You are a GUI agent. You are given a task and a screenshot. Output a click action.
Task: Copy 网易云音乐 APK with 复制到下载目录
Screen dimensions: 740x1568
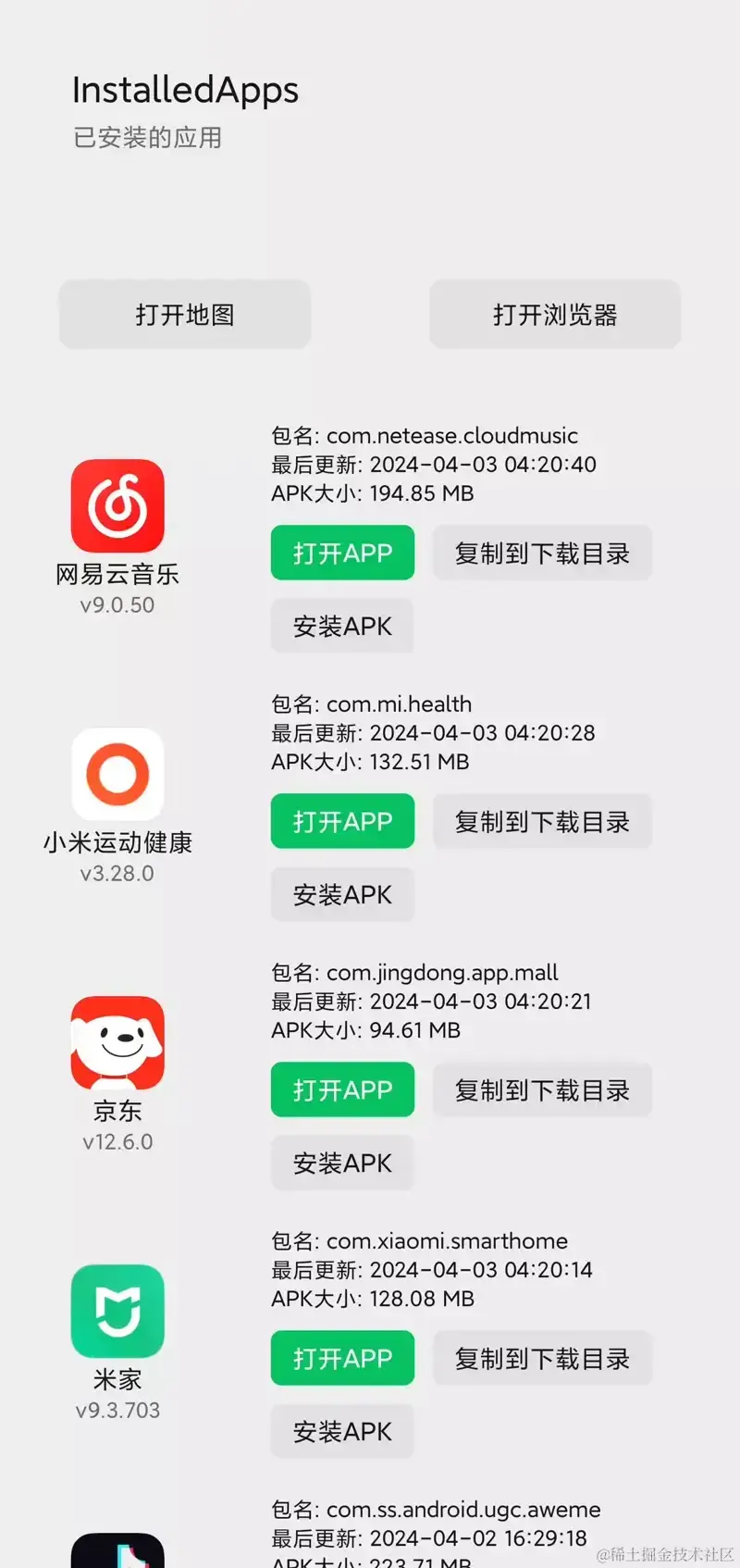(x=542, y=553)
